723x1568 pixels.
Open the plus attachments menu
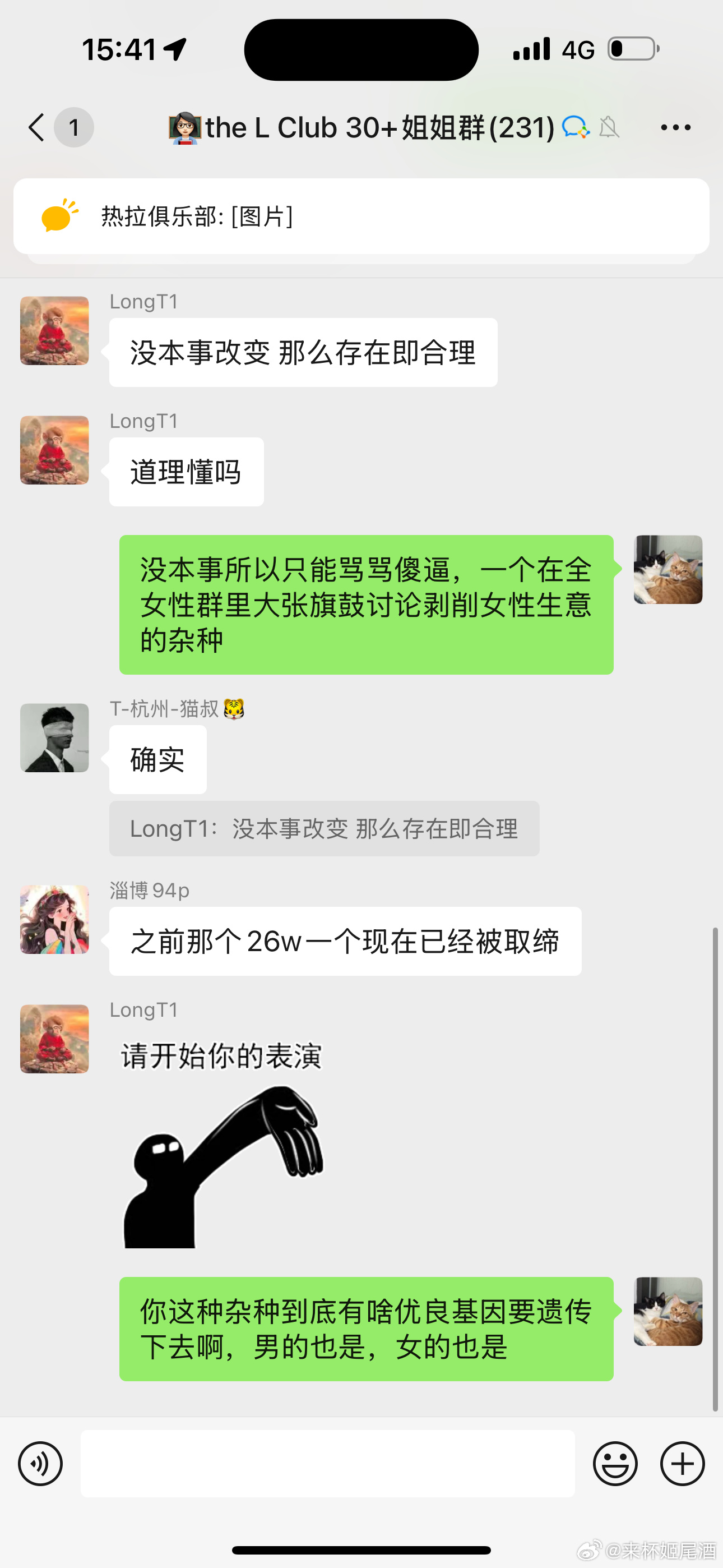click(x=682, y=1464)
